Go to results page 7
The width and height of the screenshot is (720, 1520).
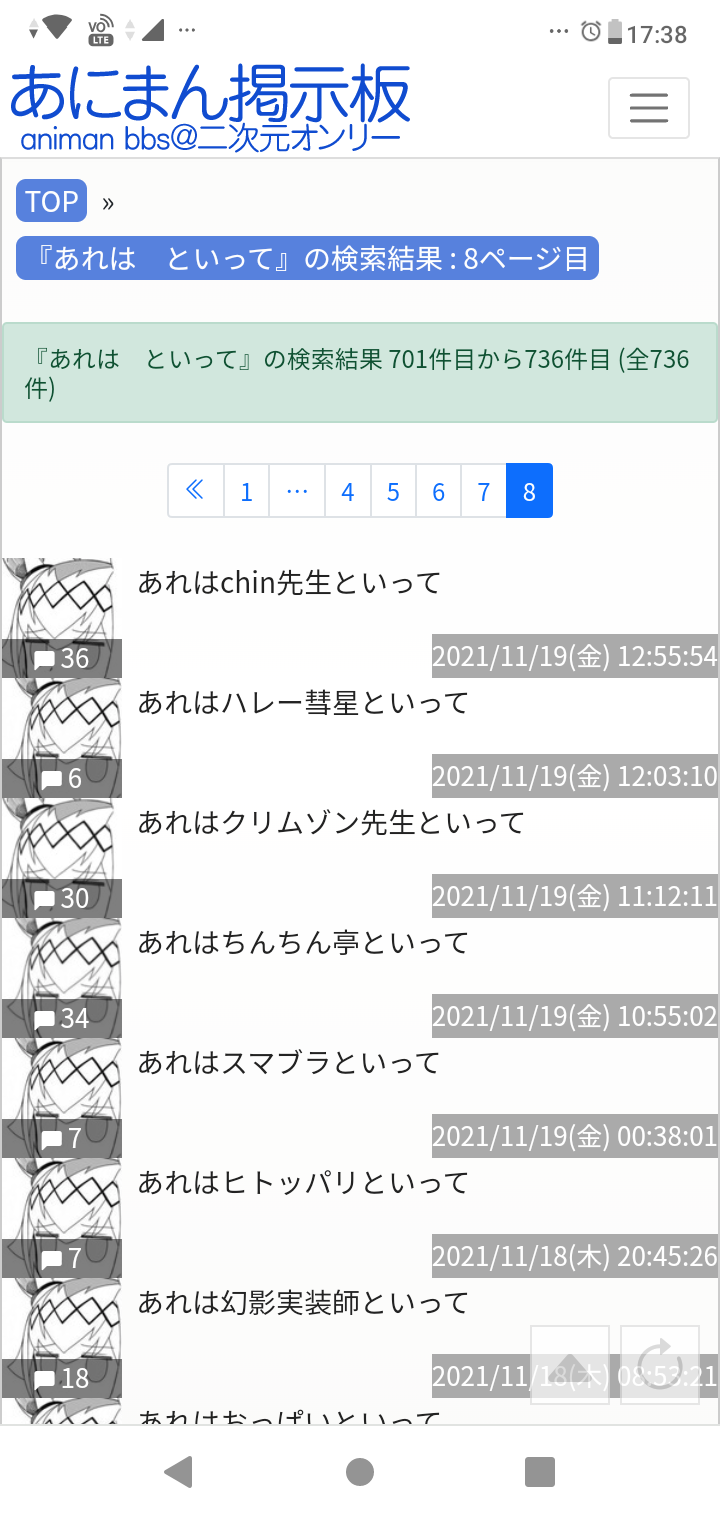click(484, 491)
